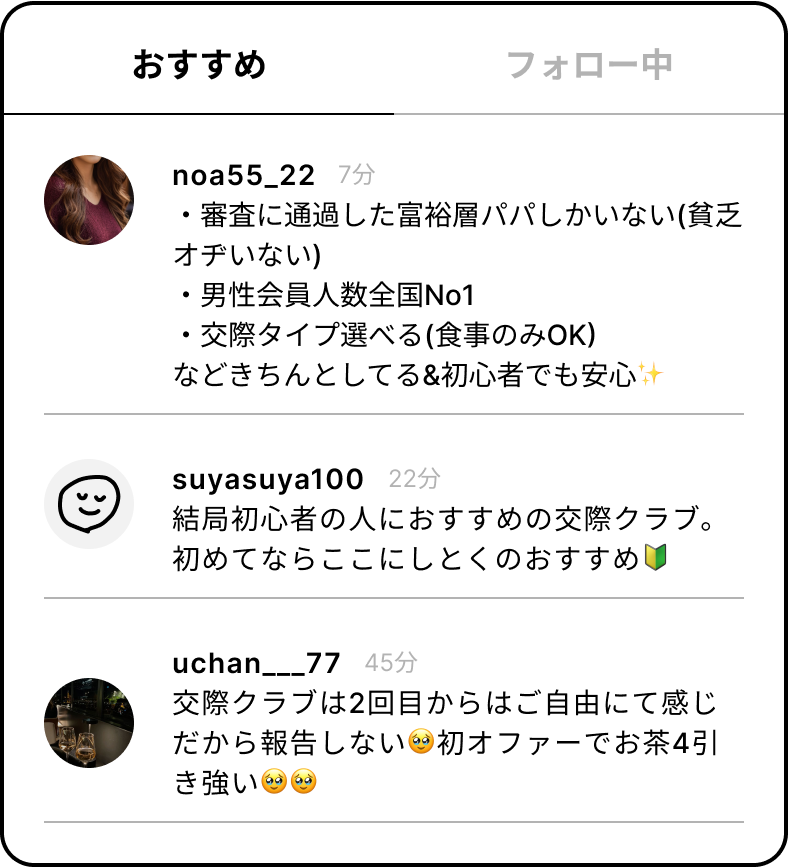
Task: Click the smiley face avatar of suyasuya100
Action: point(89,505)
